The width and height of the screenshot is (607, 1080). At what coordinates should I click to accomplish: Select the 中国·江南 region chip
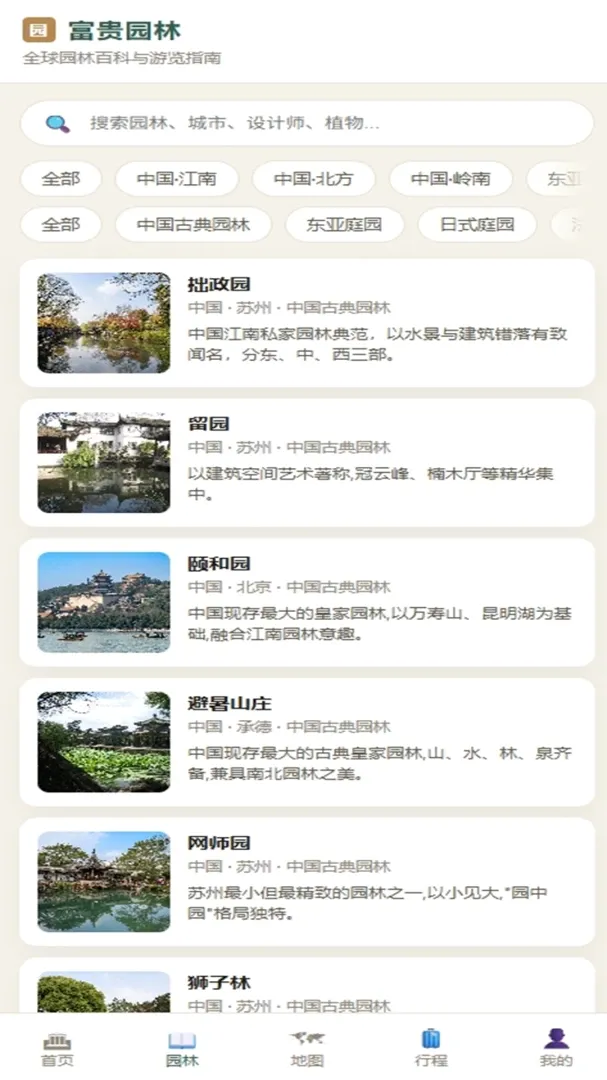(176, 179)
